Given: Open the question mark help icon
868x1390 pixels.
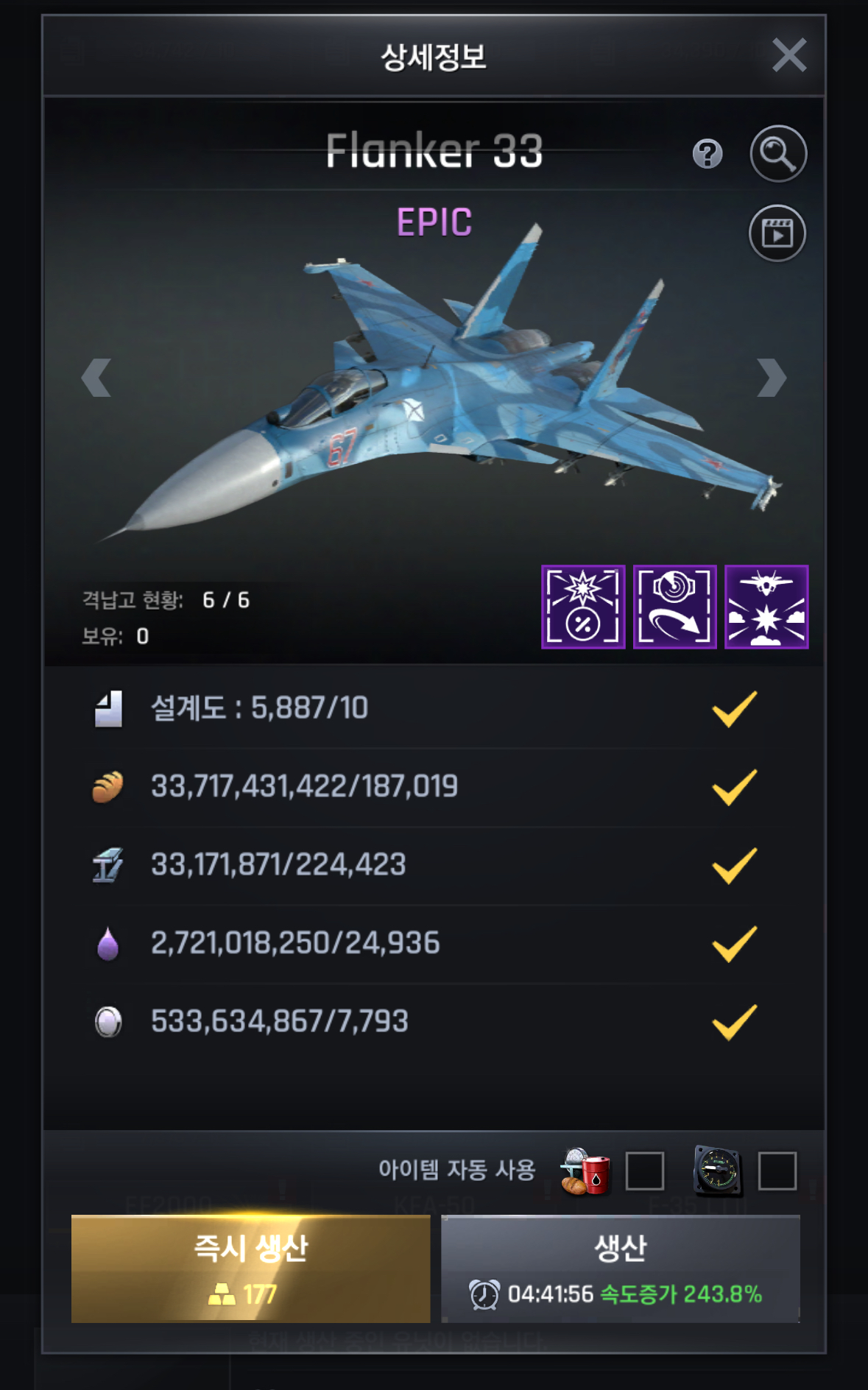Looking at the screenshot, I should (x=708, y=154).
